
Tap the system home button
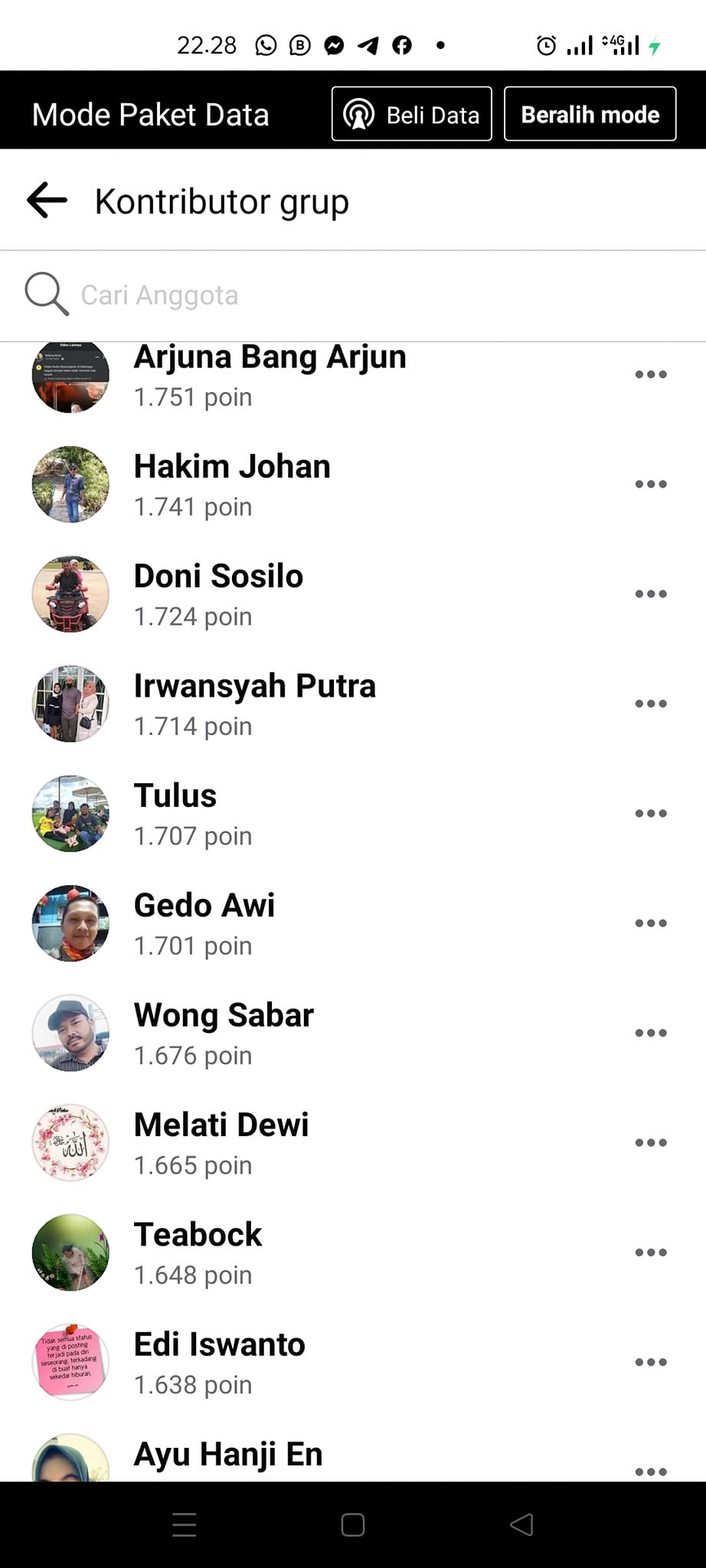(352, 1525)
